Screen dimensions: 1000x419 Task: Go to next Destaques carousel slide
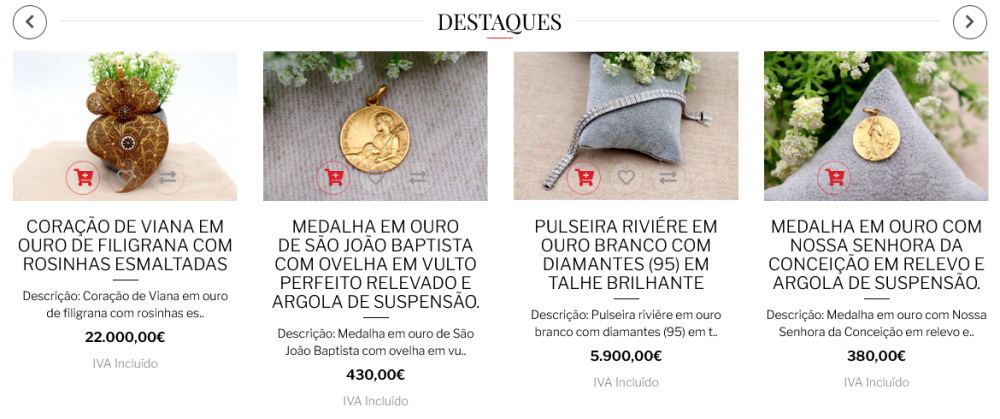(x=969, y=22)
